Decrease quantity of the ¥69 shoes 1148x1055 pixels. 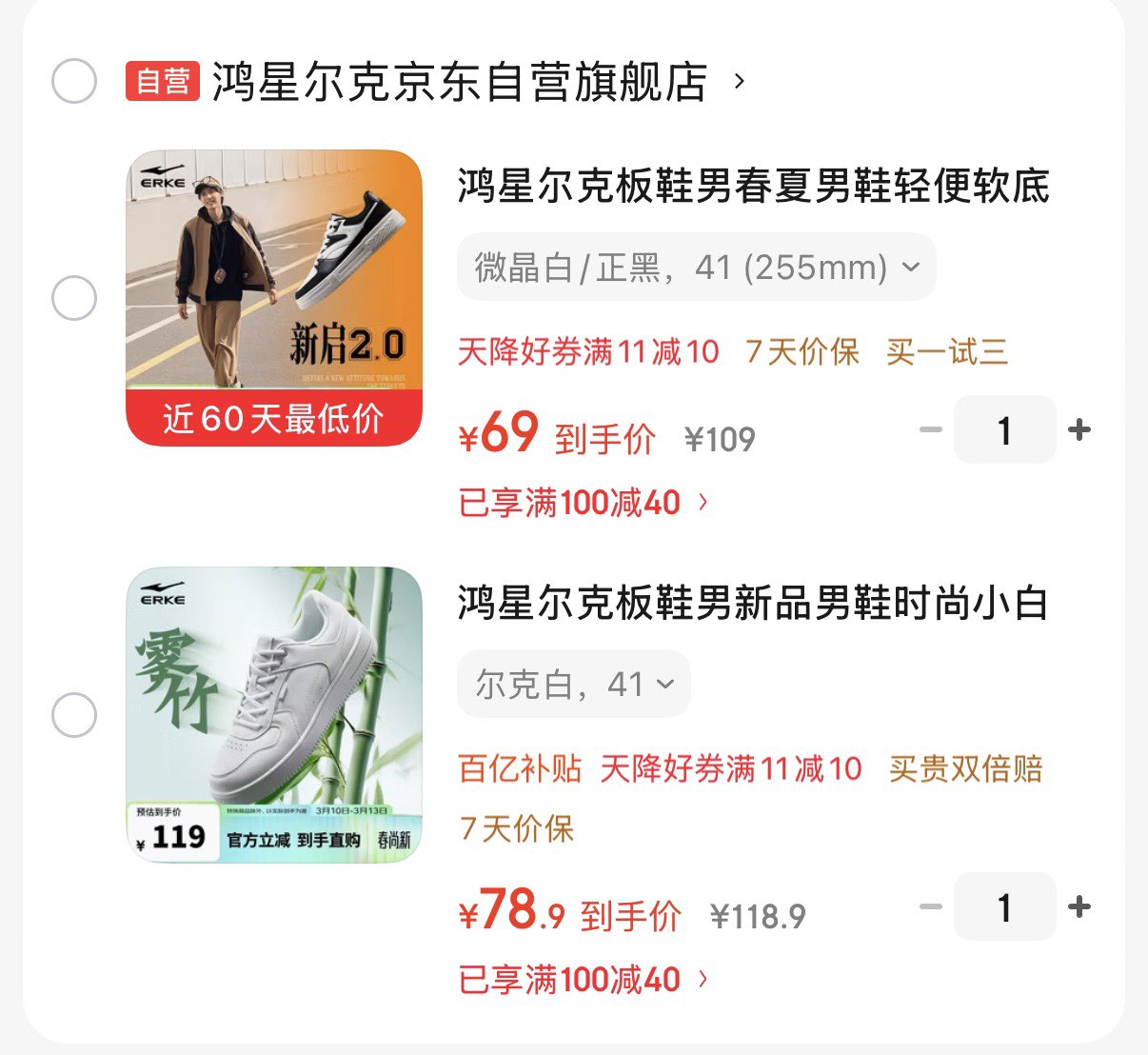930,430
